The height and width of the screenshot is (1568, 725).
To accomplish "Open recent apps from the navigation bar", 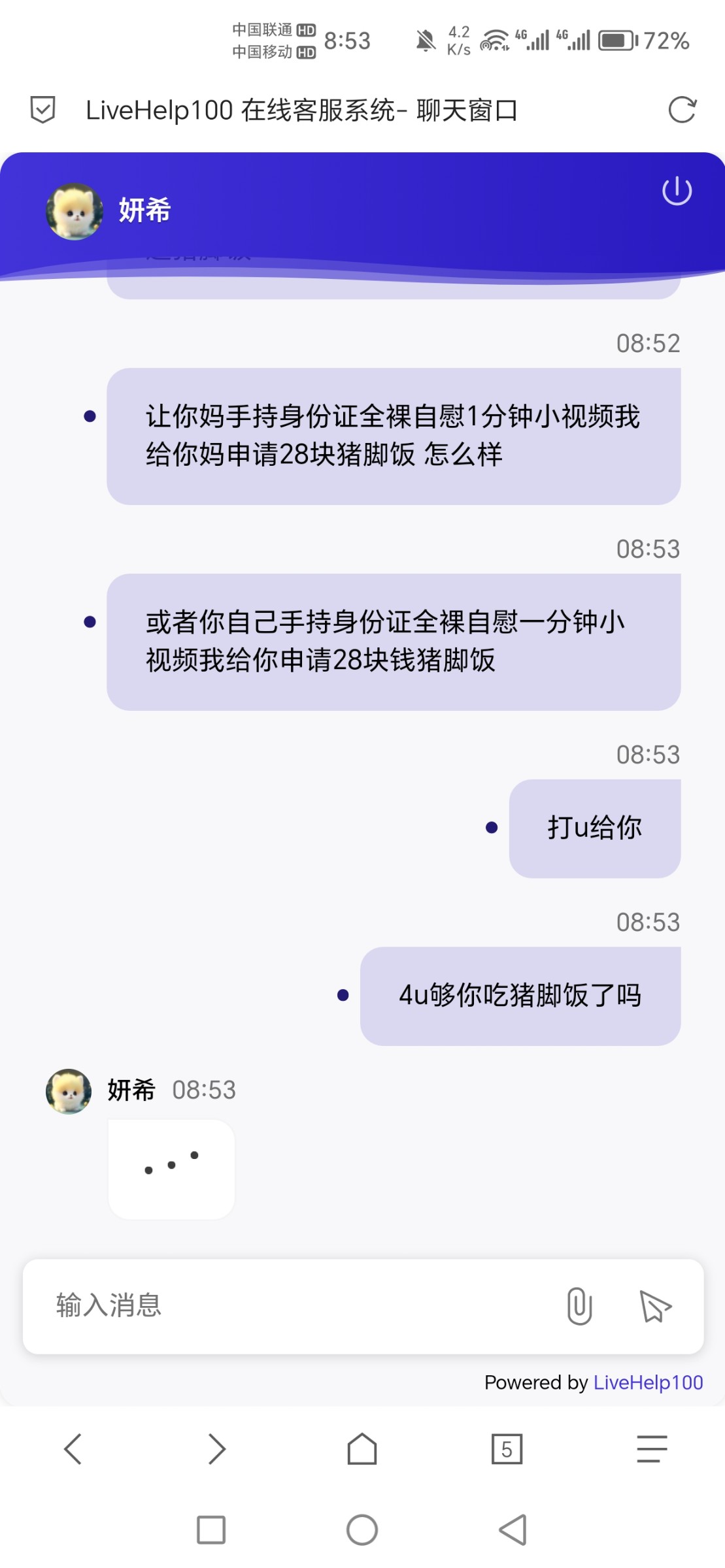I will [x=211, y=1529].
